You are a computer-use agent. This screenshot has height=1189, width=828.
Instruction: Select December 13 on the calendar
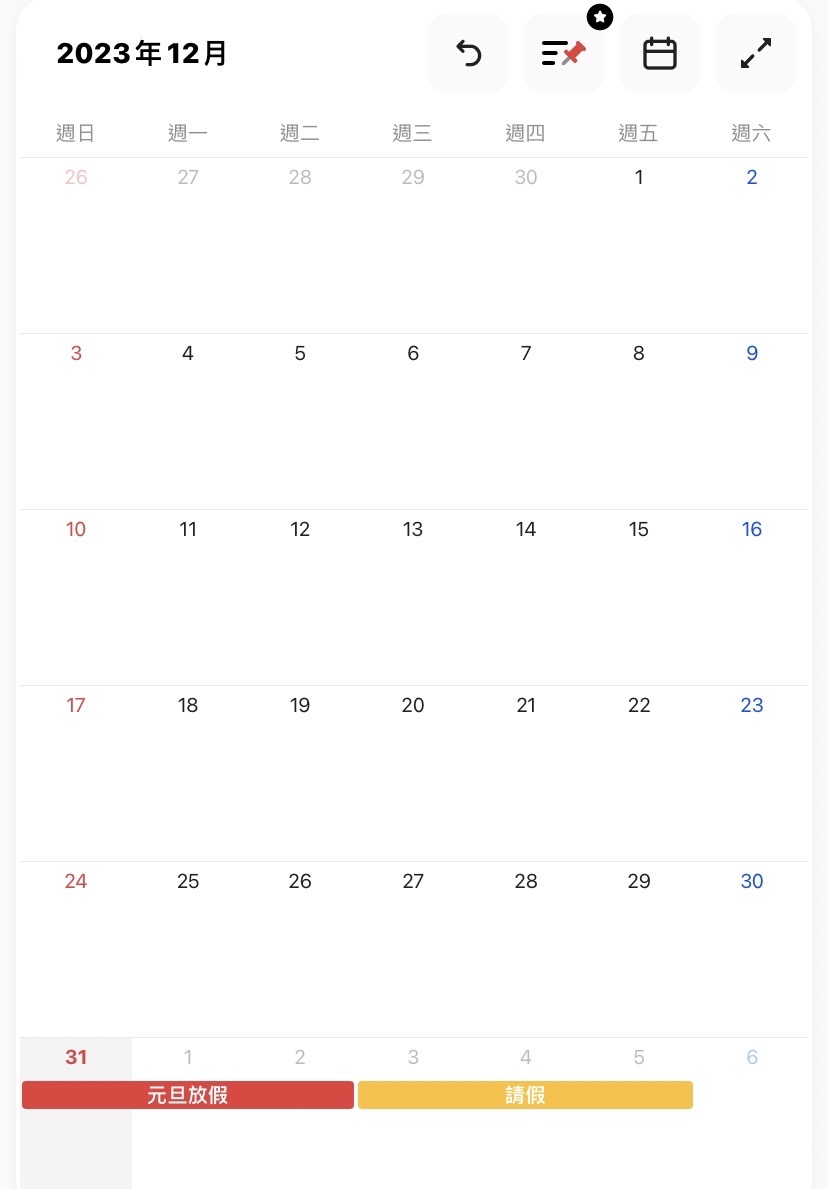[413, 530]
